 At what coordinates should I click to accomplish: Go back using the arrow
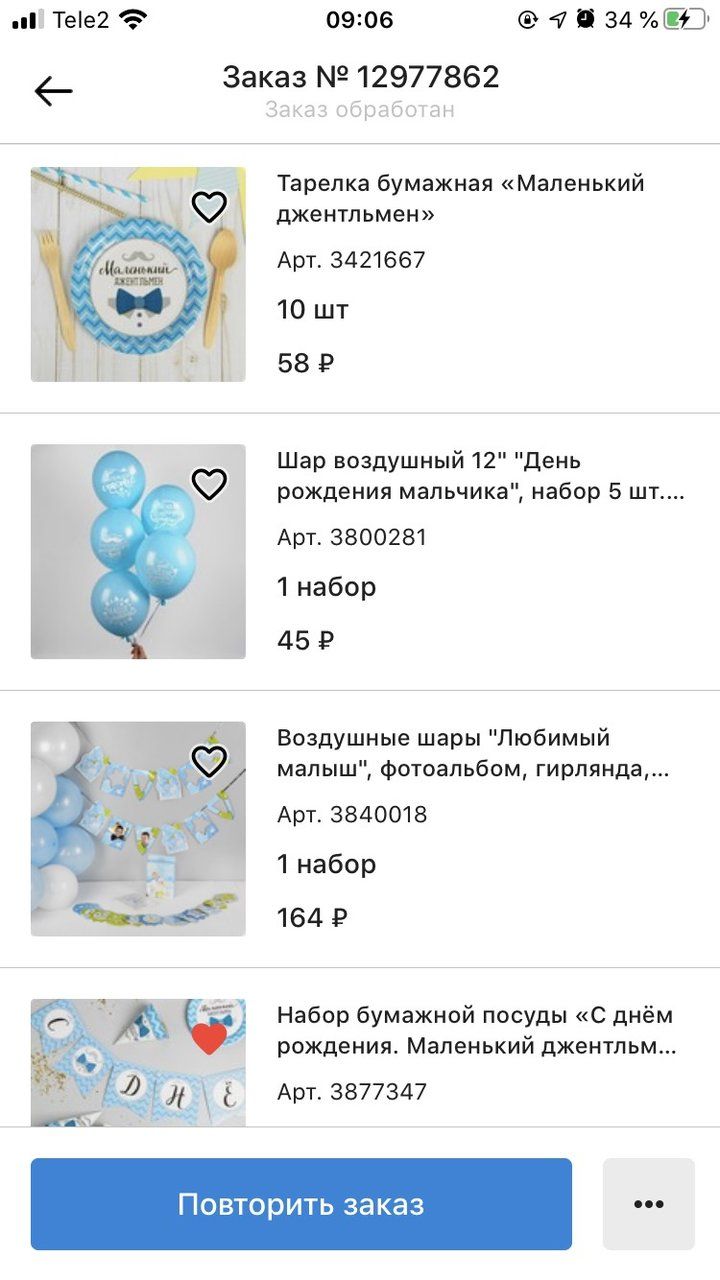[53, 91]
